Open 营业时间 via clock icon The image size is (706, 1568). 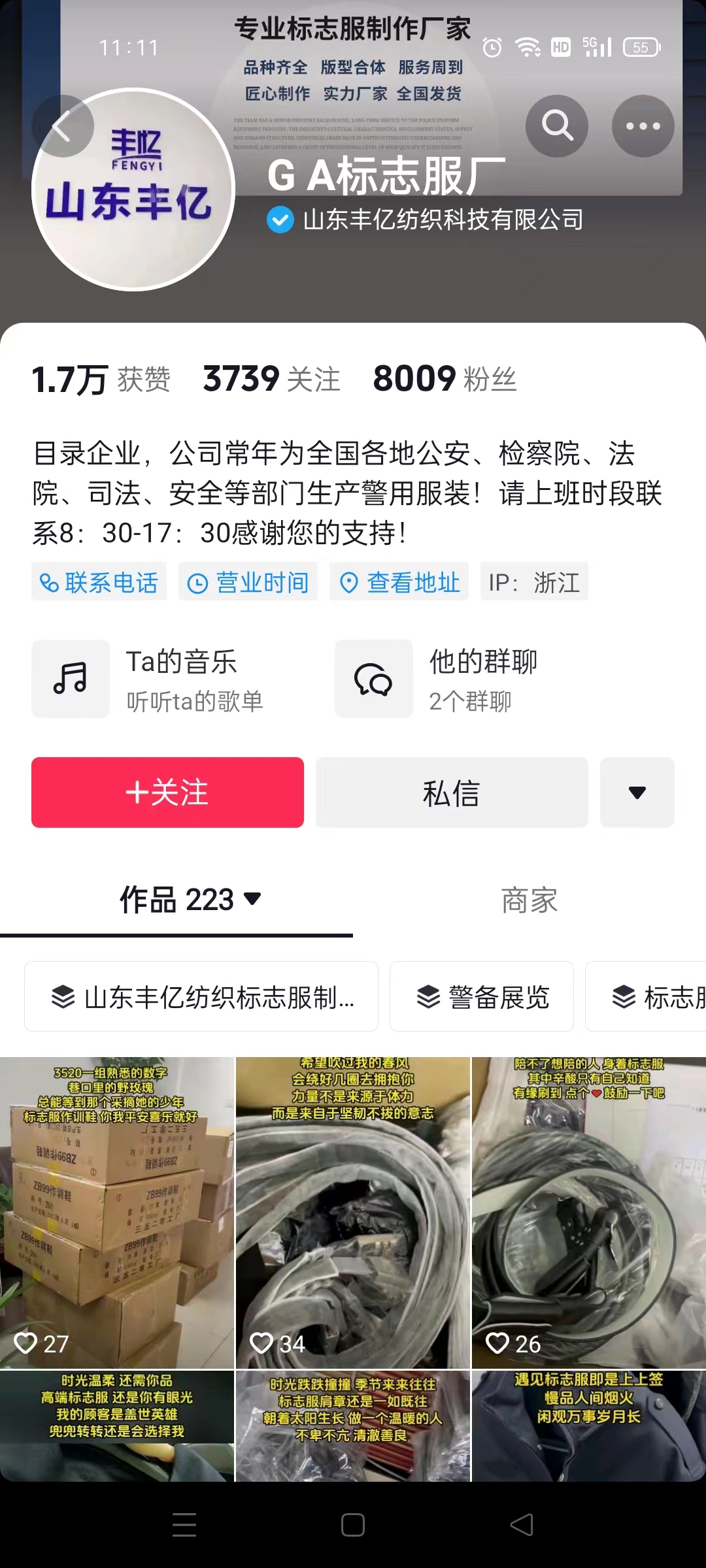pyautogui.click(x=198, y=581)
